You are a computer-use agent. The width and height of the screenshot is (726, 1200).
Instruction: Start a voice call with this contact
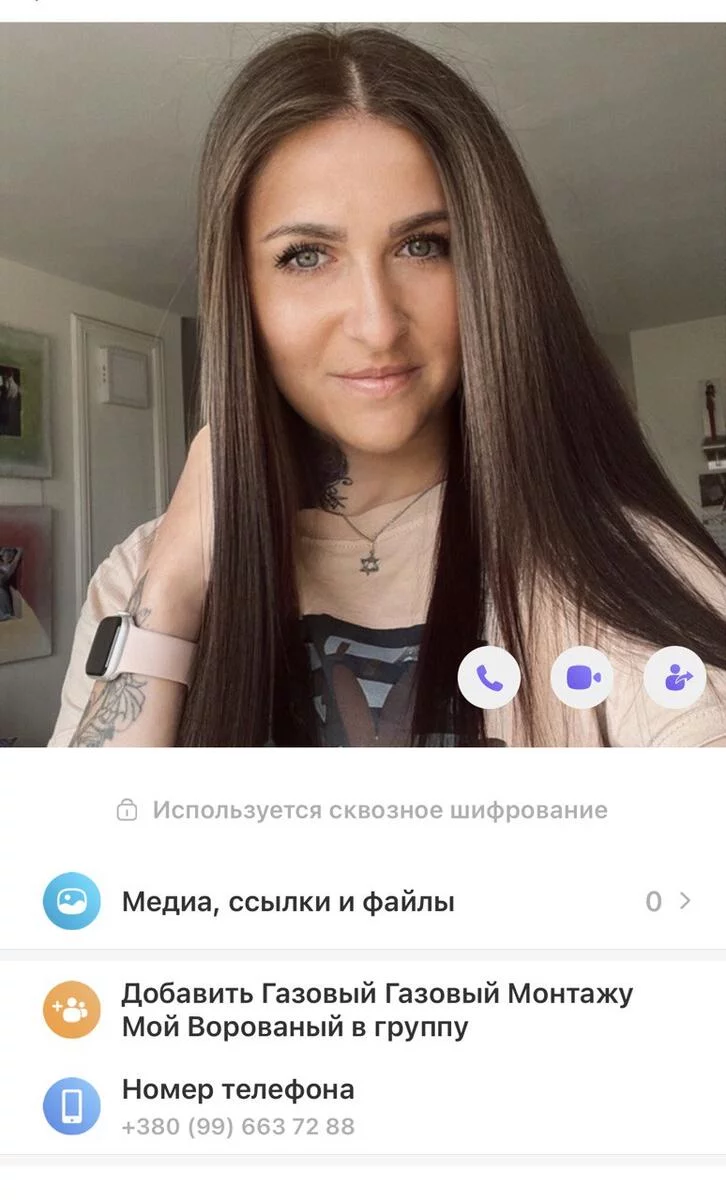[x=489, y=678]
